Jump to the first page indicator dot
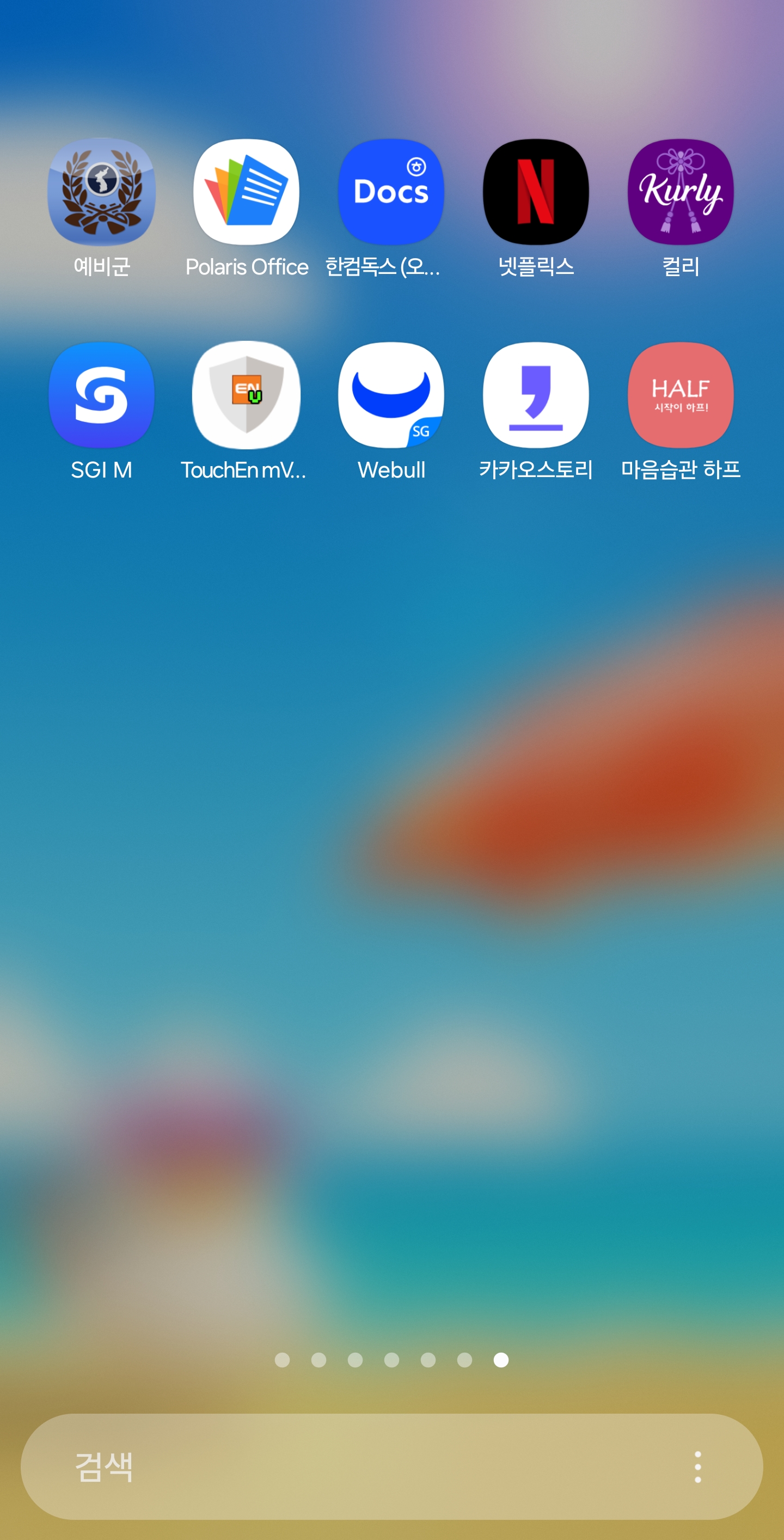This screenshot has height=1540, width=784. click(282, 1360)
